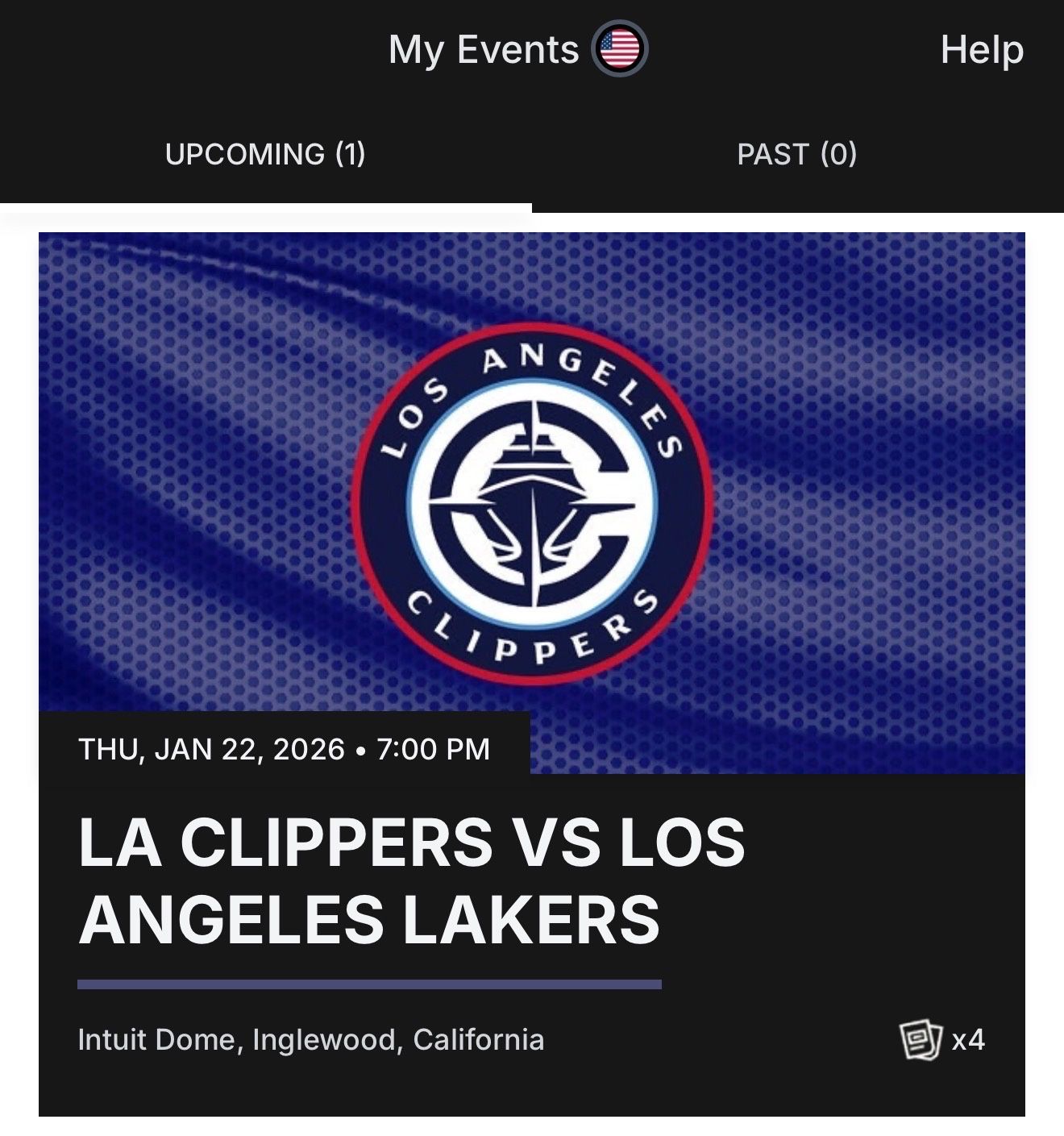Tap the 7:00 PM start time text
This screenshot has height=1136, width=1064.
tap(432, 750)
